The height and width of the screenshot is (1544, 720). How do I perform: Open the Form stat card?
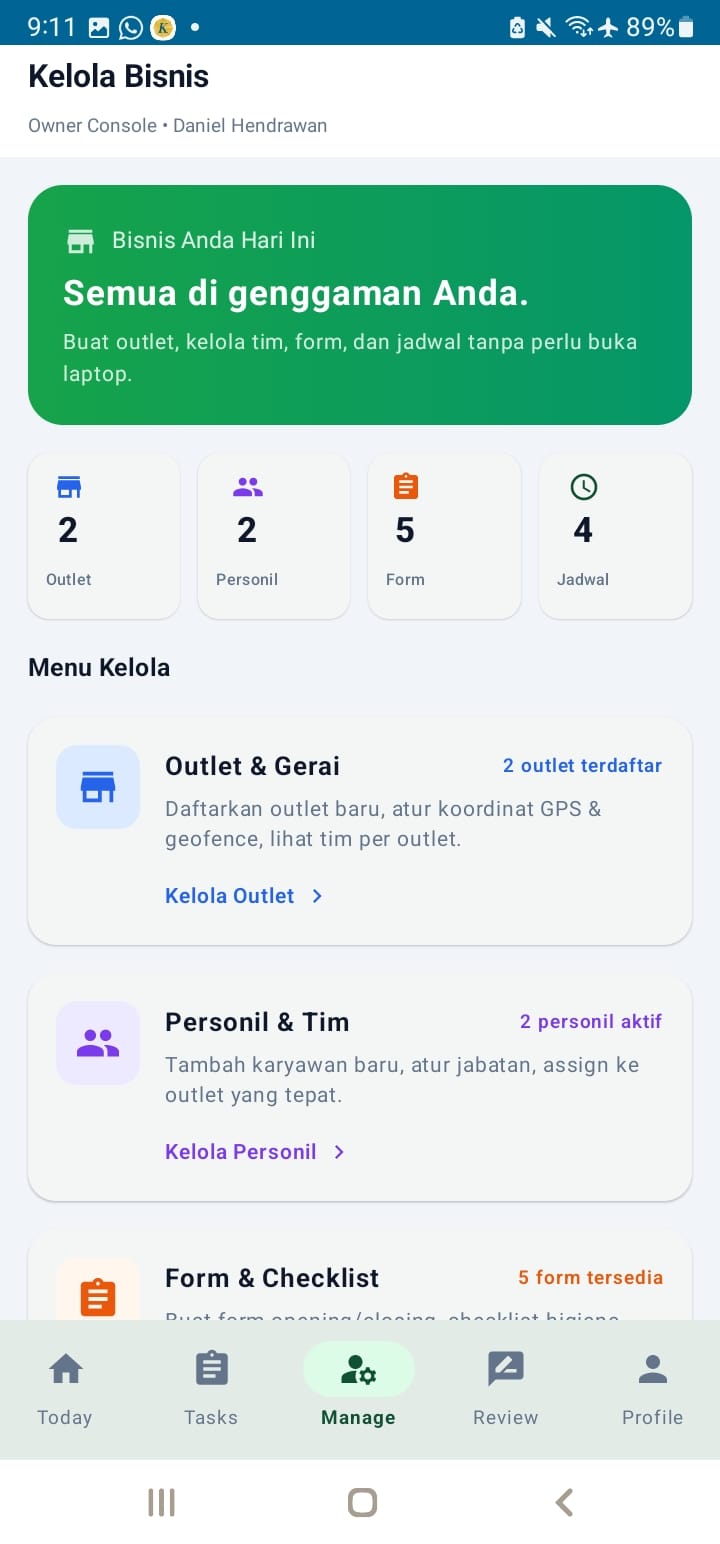point(445,536)
